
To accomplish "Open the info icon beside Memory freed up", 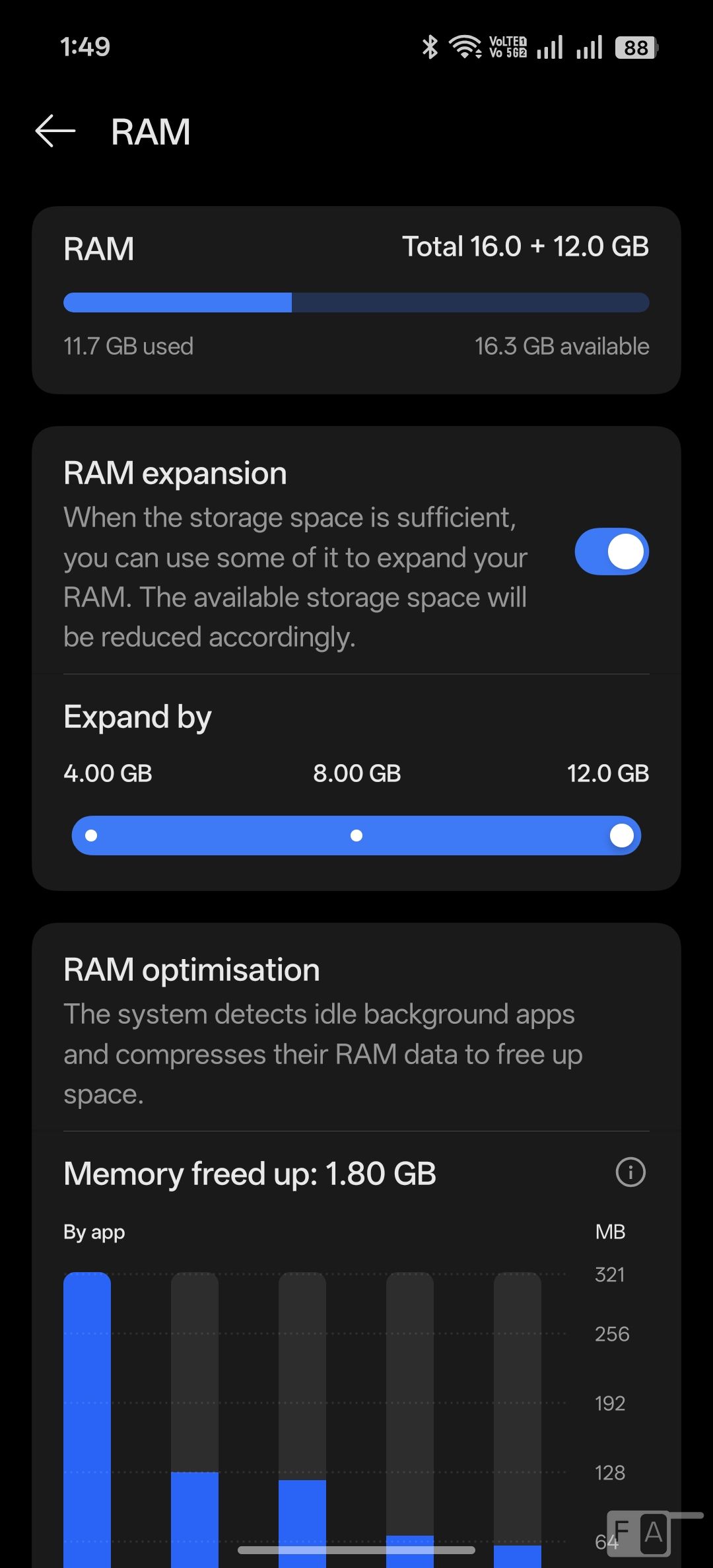I will coord(630,1172).
